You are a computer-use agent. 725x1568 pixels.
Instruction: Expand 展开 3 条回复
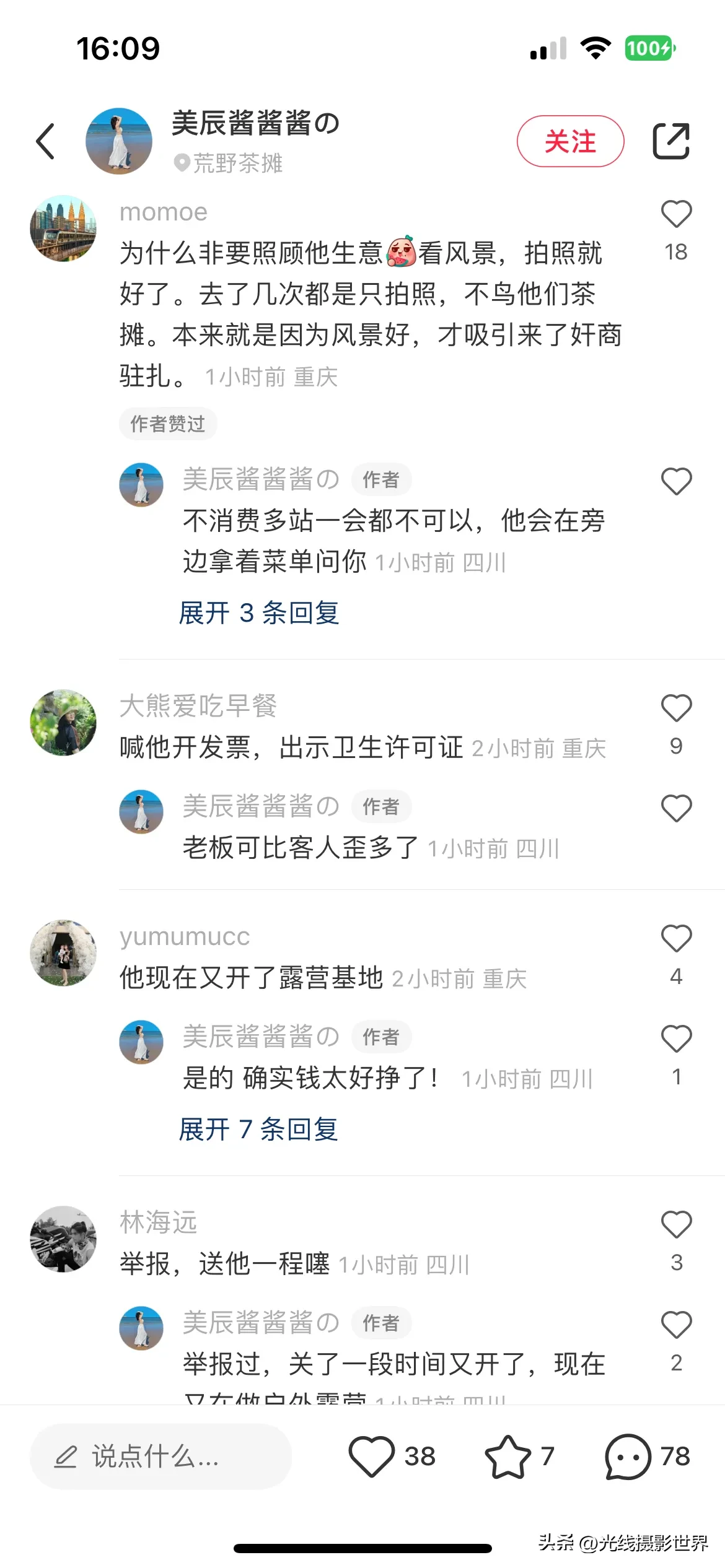point(259,613)
